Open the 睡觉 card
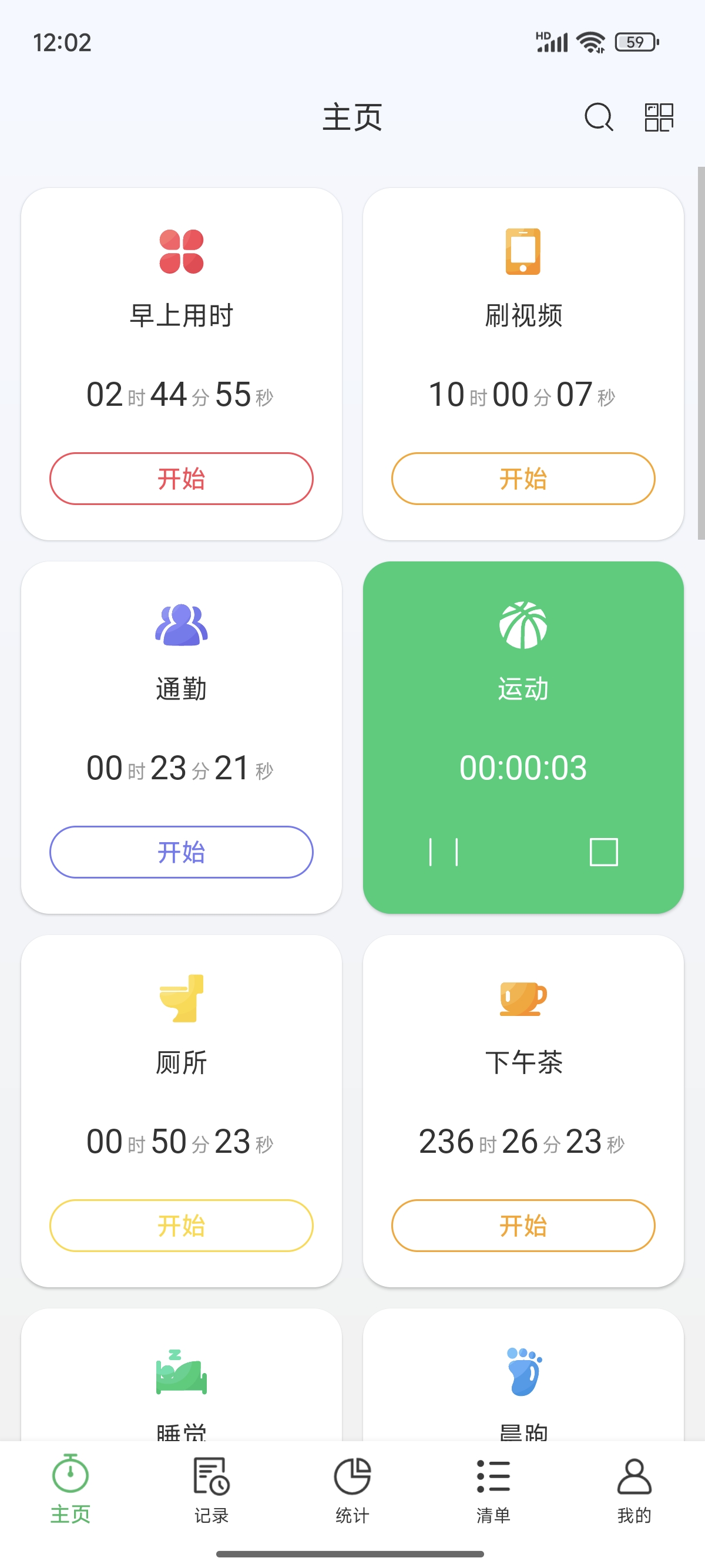Screen dimensions: 705x1568 tap(182, 1375)
